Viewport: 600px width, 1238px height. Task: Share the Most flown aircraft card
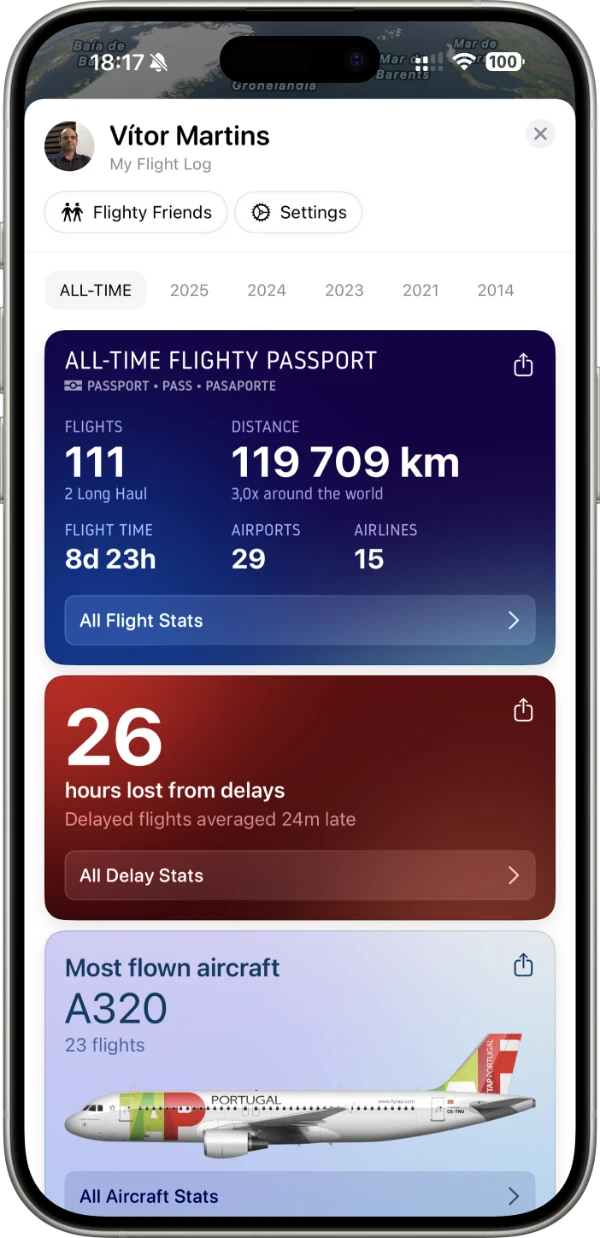(x=523, y=965)
